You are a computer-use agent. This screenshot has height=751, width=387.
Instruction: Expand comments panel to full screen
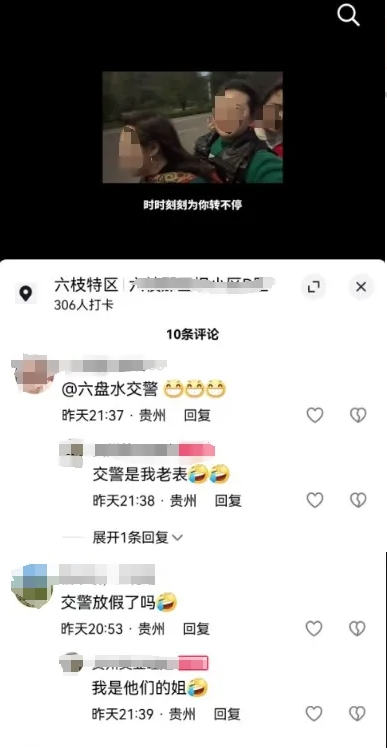click(x=314, y=287)
